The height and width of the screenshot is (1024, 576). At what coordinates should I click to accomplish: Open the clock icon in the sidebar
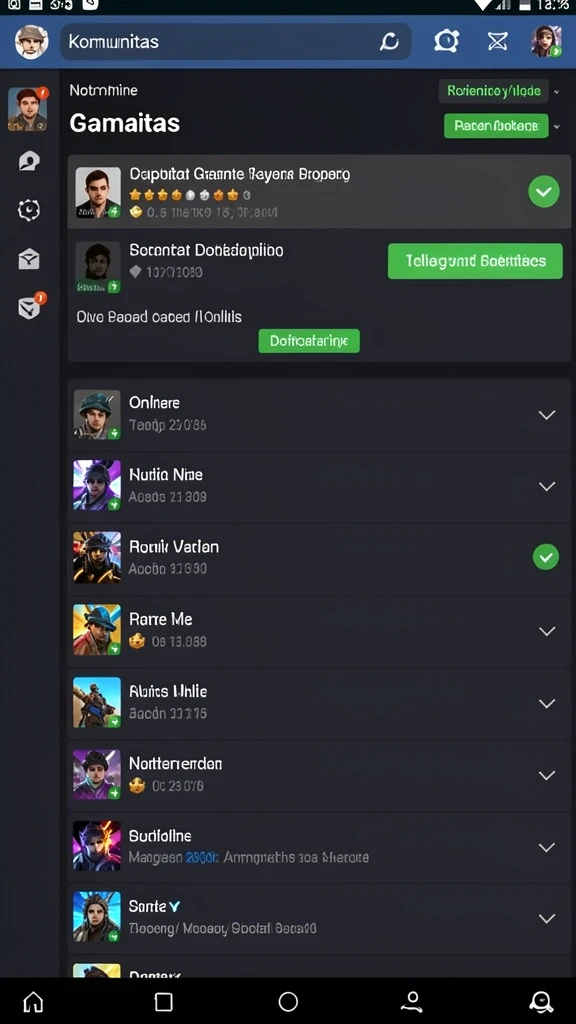29,210
